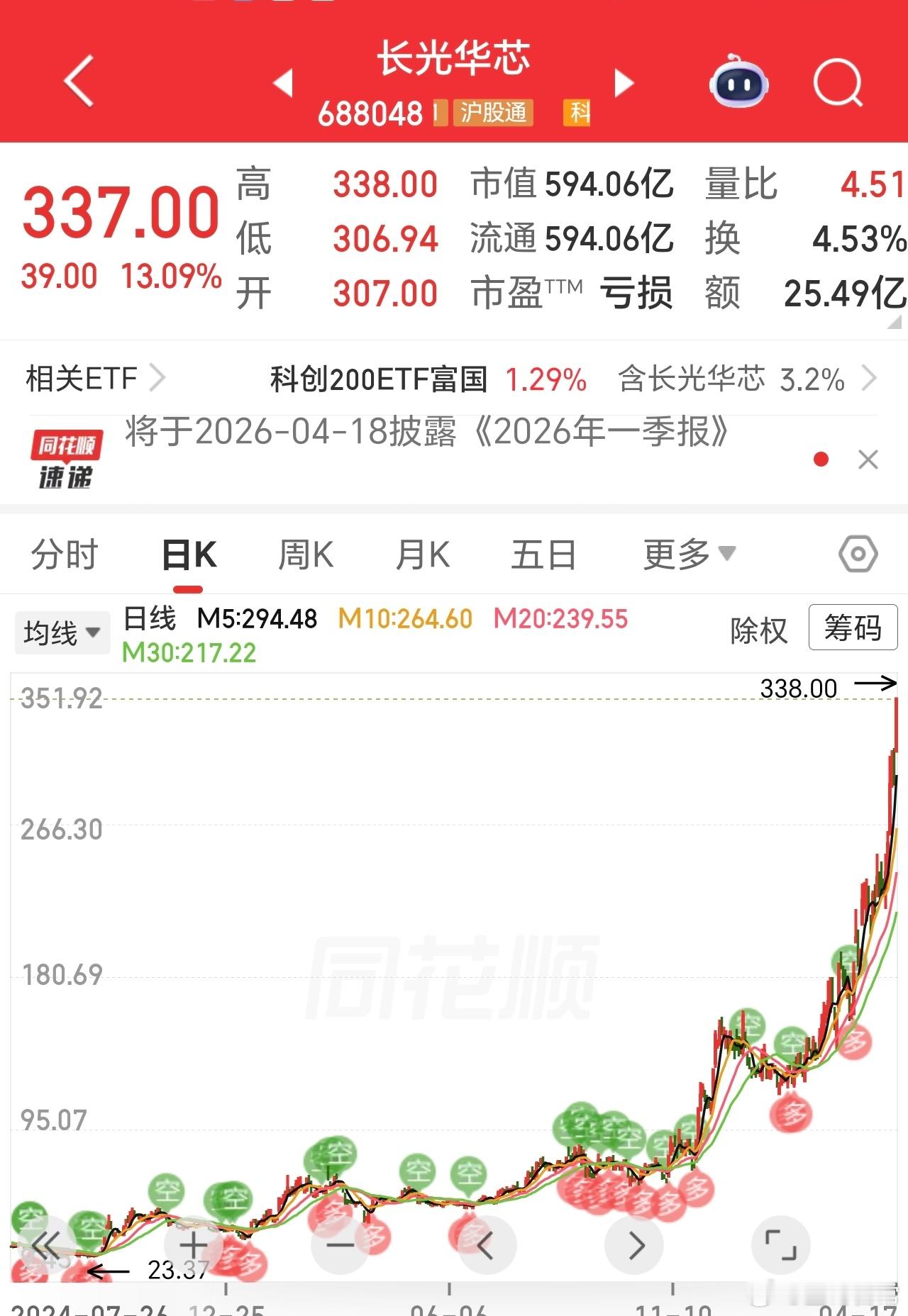The width and height of the screenshot is (908, 1316).
Task: Select the 分时 intraday tab
Action: pyautogui.click(x=64, y=554)
